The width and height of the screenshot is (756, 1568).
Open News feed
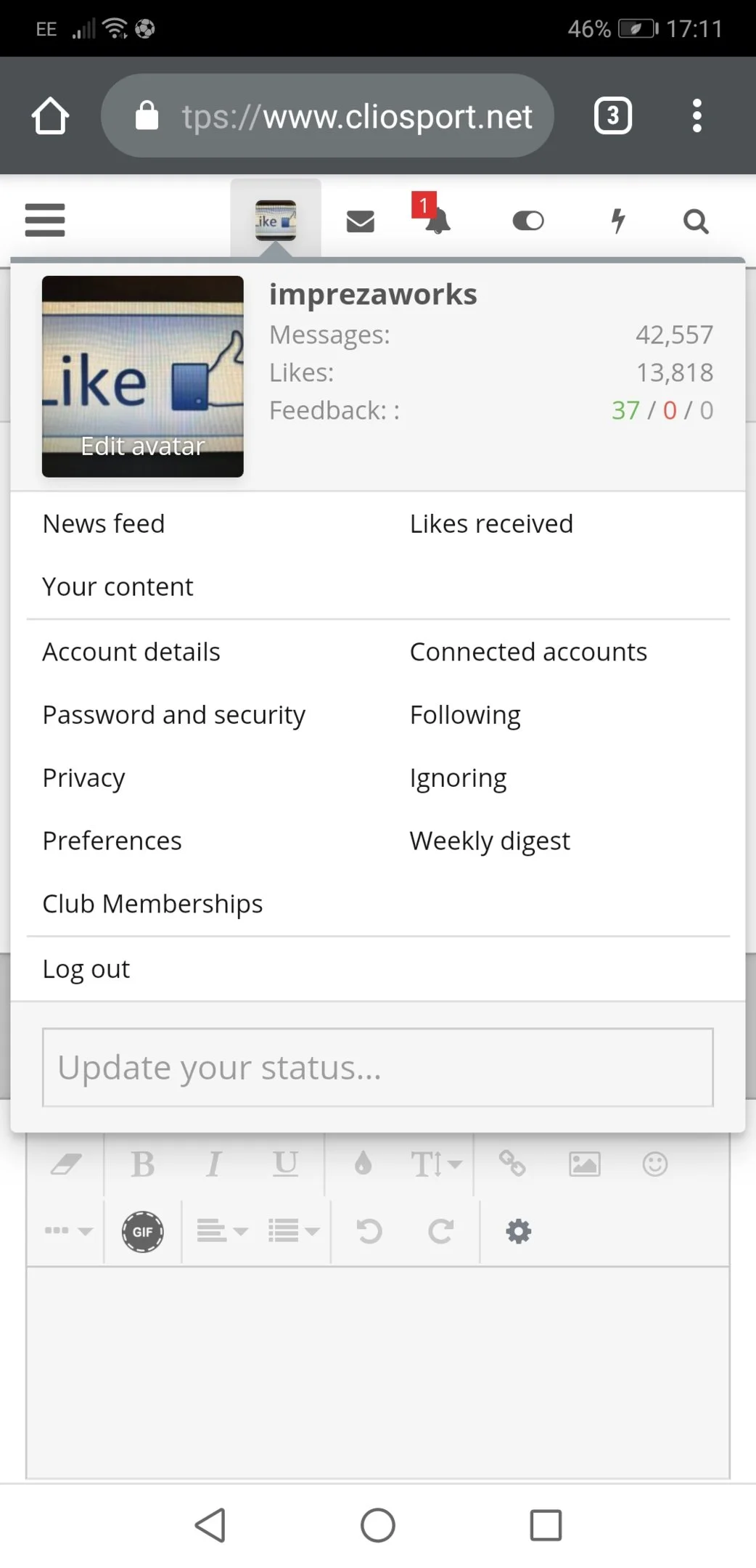click(104, 524)
